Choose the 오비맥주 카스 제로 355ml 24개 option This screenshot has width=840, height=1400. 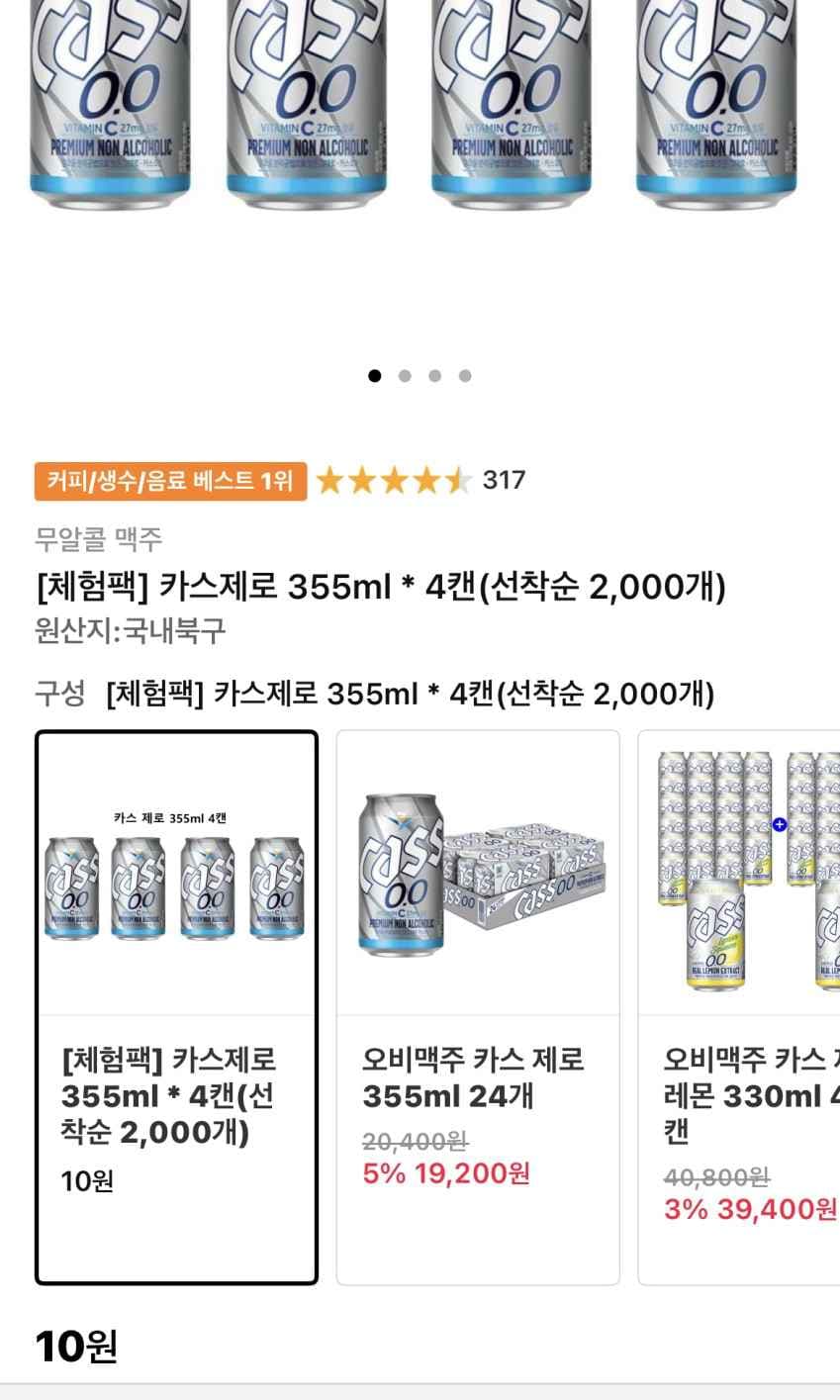(478, 1007)
